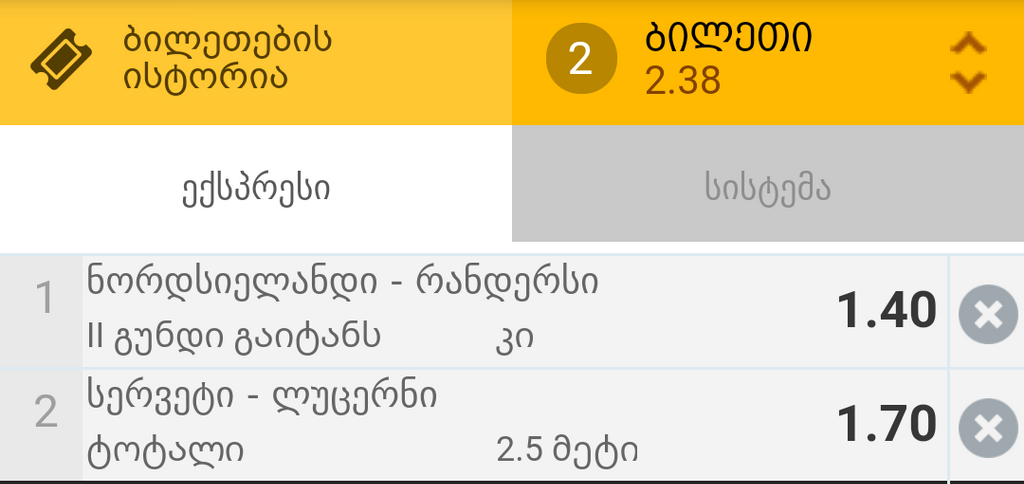This screenshot has height=484, width=1024.
Task: Collapse the ბილეთი panel with arrows
Action: [x=967, y=62]
